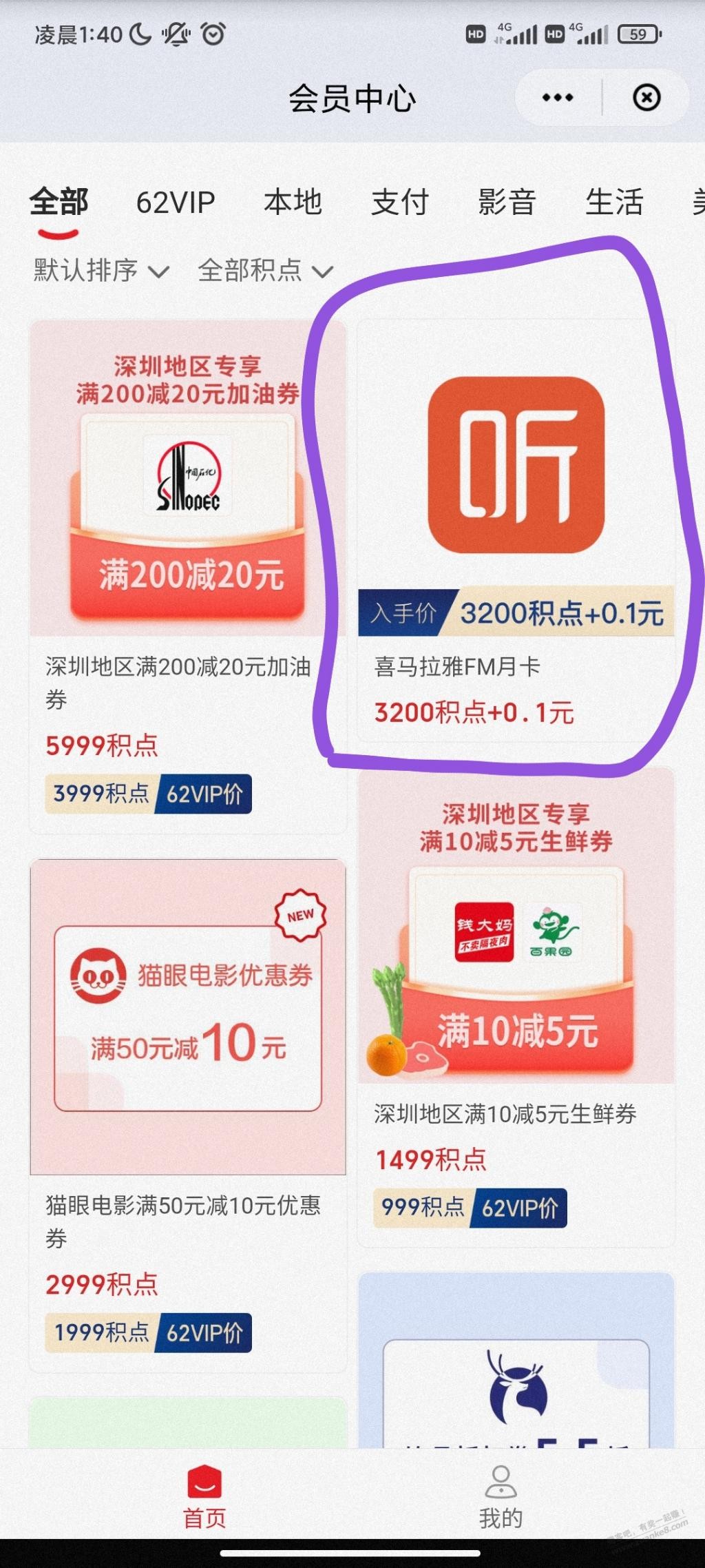Screen dimensions: 705x1568
Task: Switch to the 62VIP tab
Action: pyautogui.click(x=176, y=203)
